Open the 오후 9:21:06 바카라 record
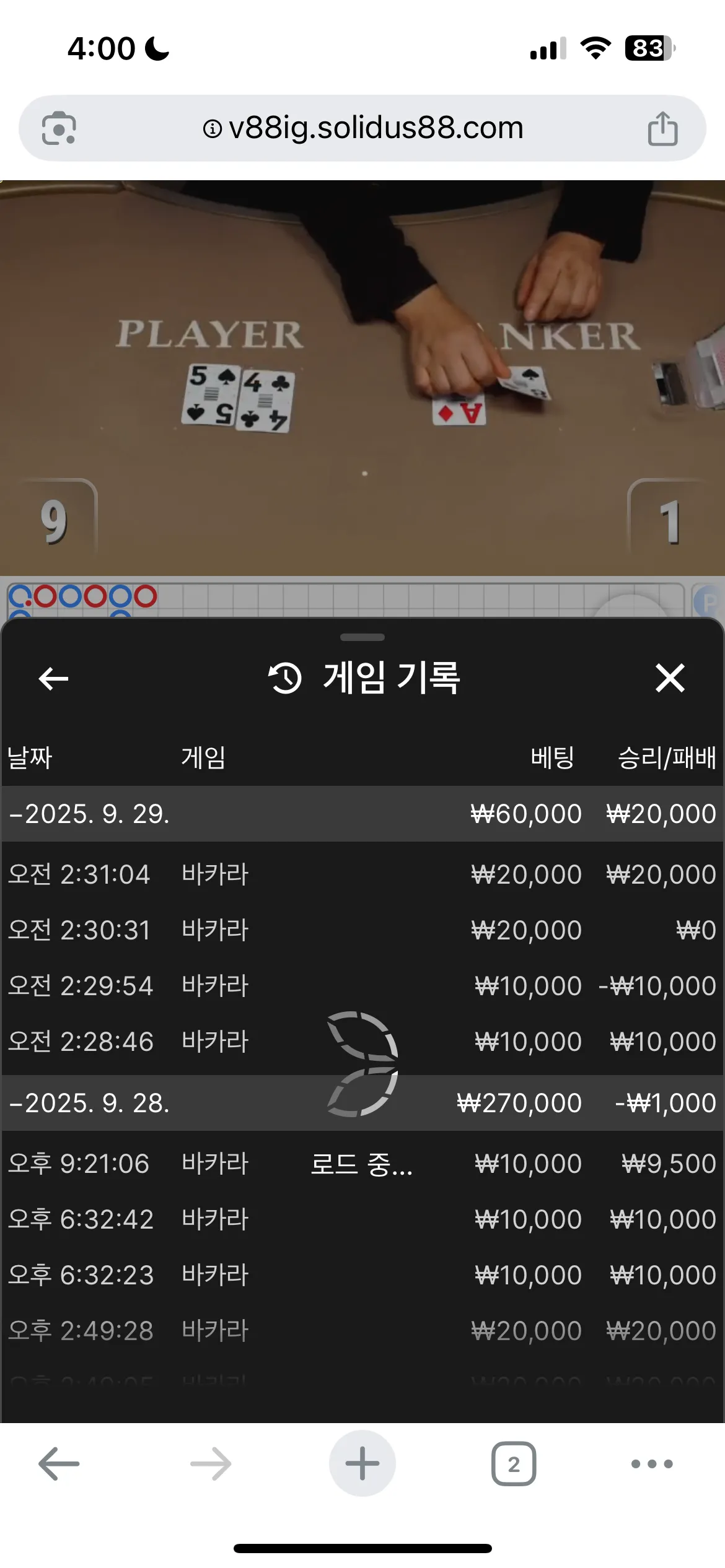The width and height of the screenshot is (725, 1568). [x=362, y=1164]
